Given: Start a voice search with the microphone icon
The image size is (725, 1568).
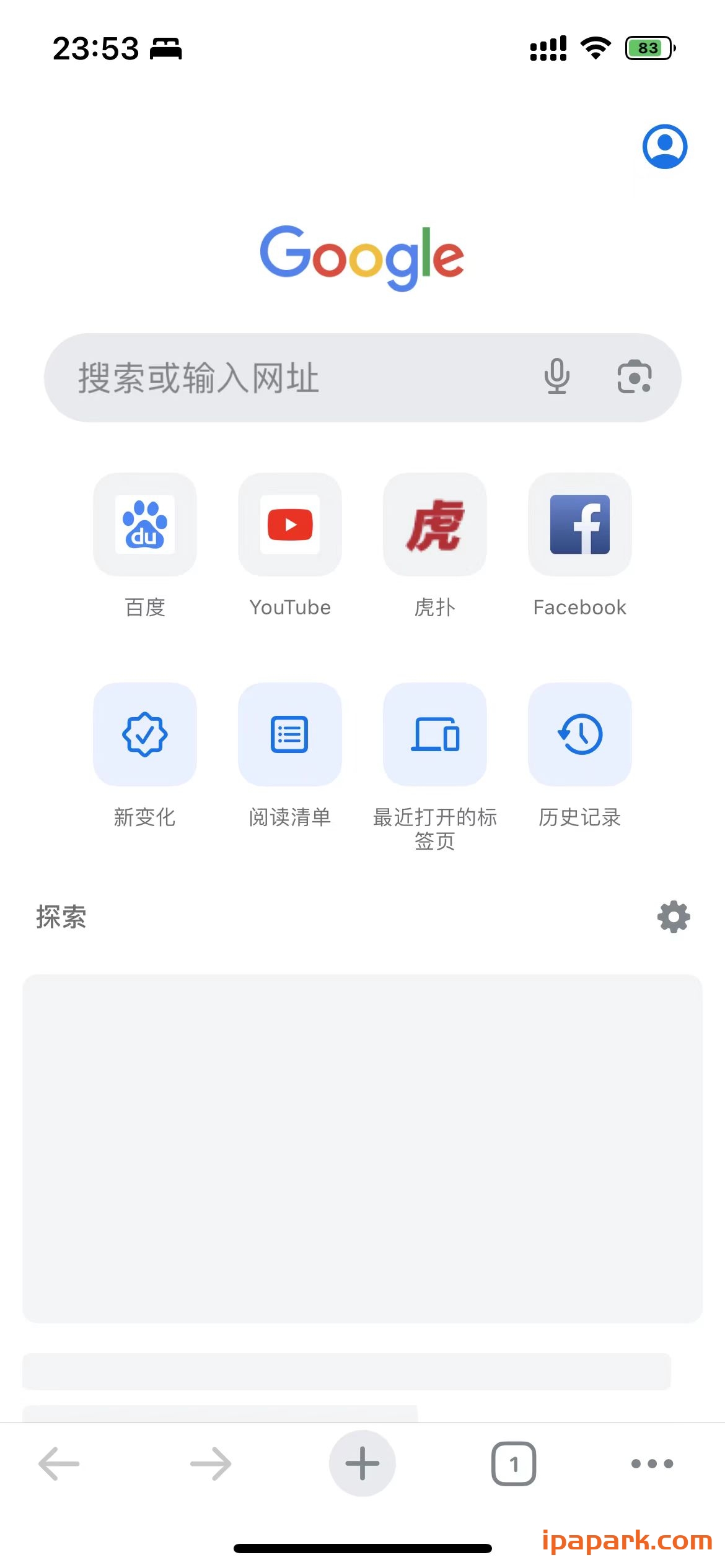Looking at the screenshot, I should pos(556,378).
